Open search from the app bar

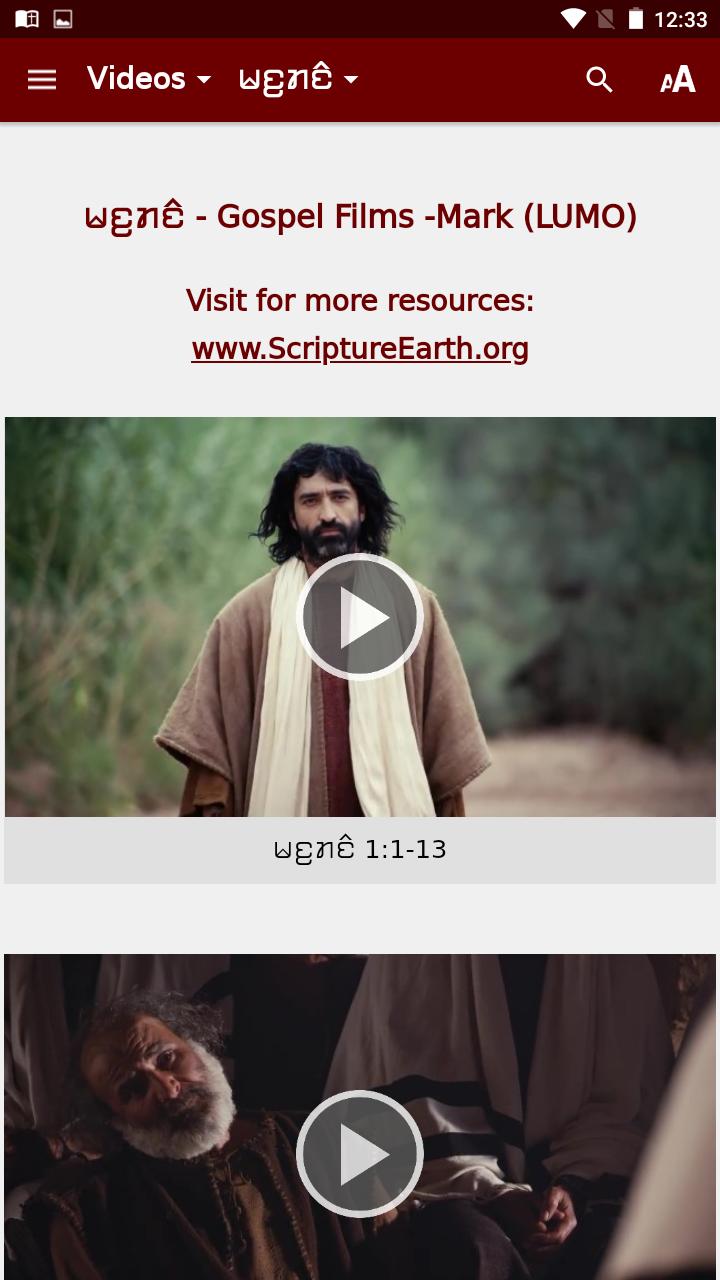tap(599, 80)
